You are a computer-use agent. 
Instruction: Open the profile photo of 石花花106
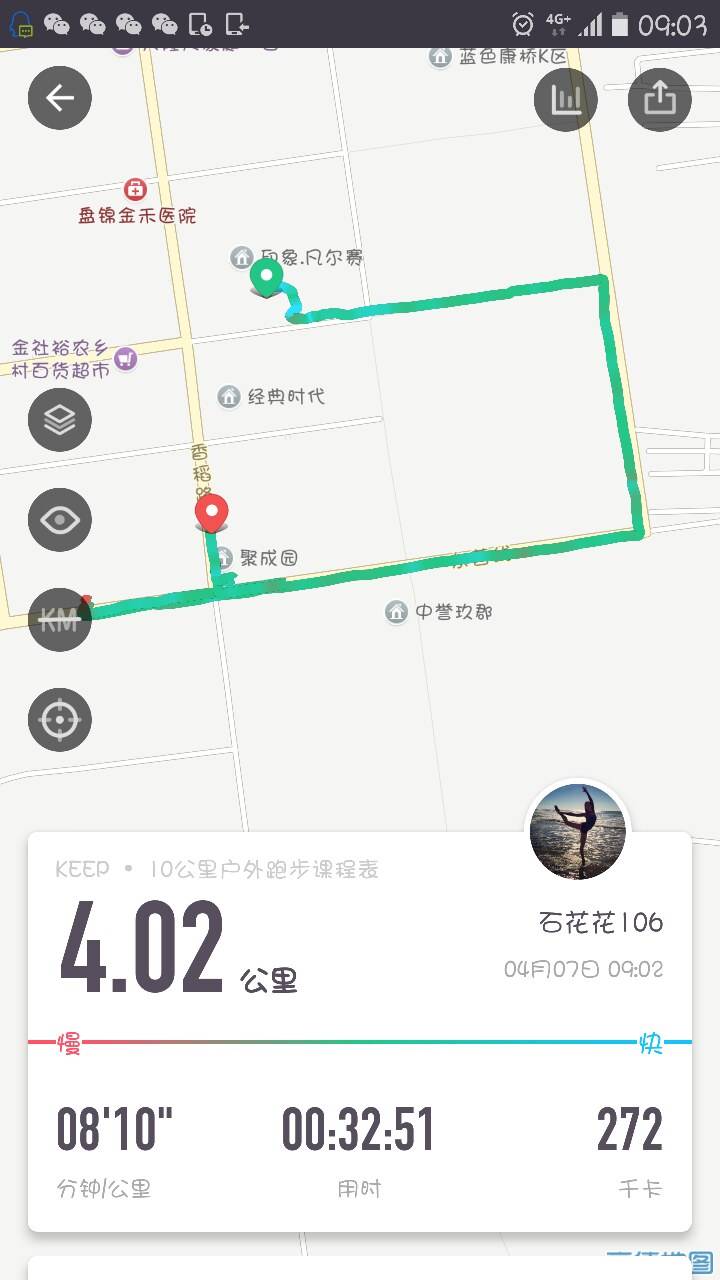tap(577, 831)
